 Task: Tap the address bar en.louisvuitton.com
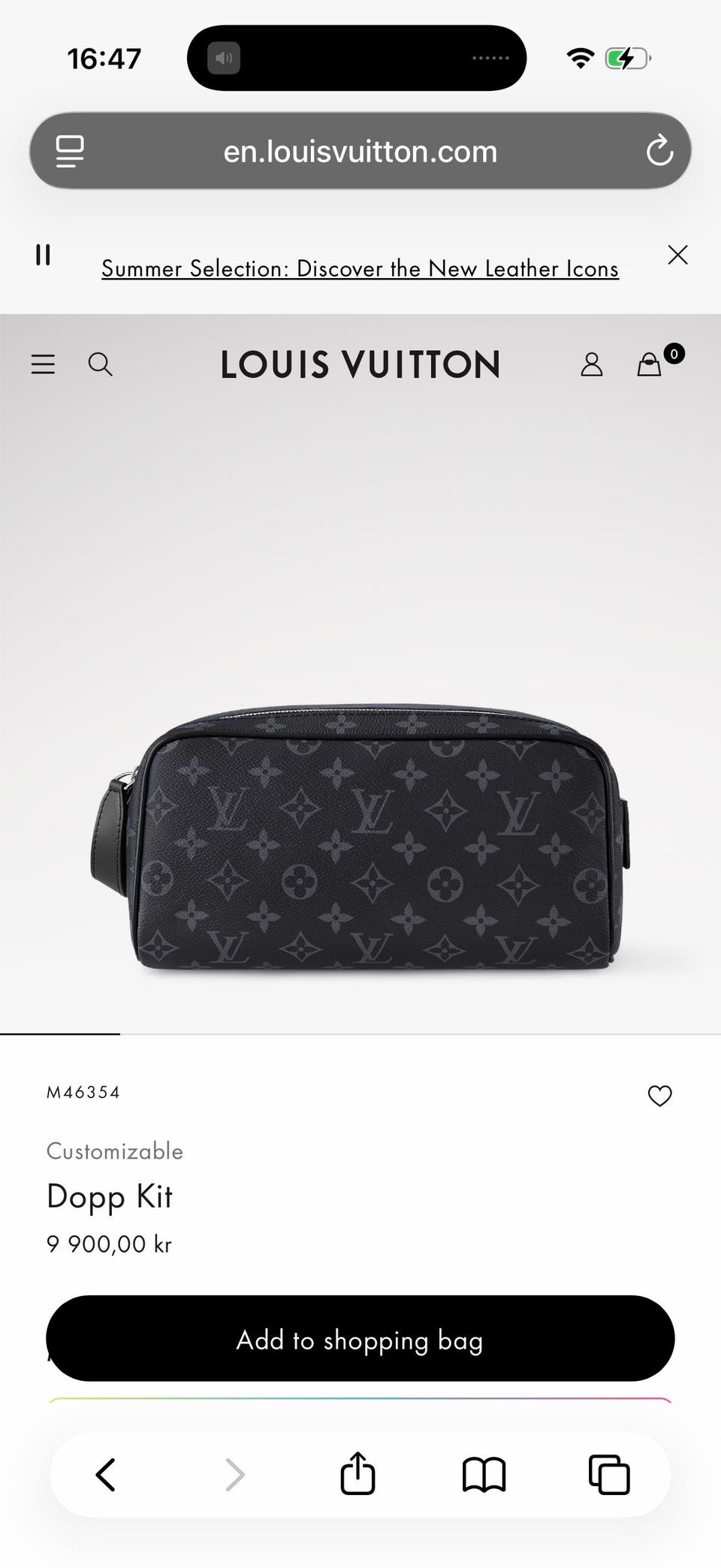pyautogui.click(x=360, y=151)
